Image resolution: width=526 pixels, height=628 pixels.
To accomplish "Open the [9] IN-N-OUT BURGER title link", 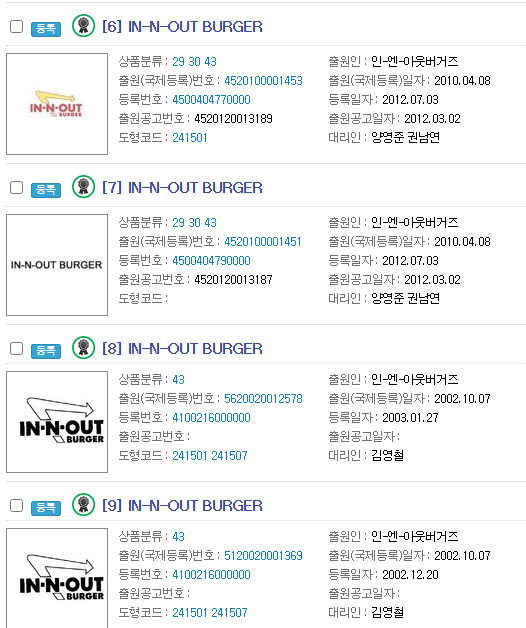I will pos(182,506).
